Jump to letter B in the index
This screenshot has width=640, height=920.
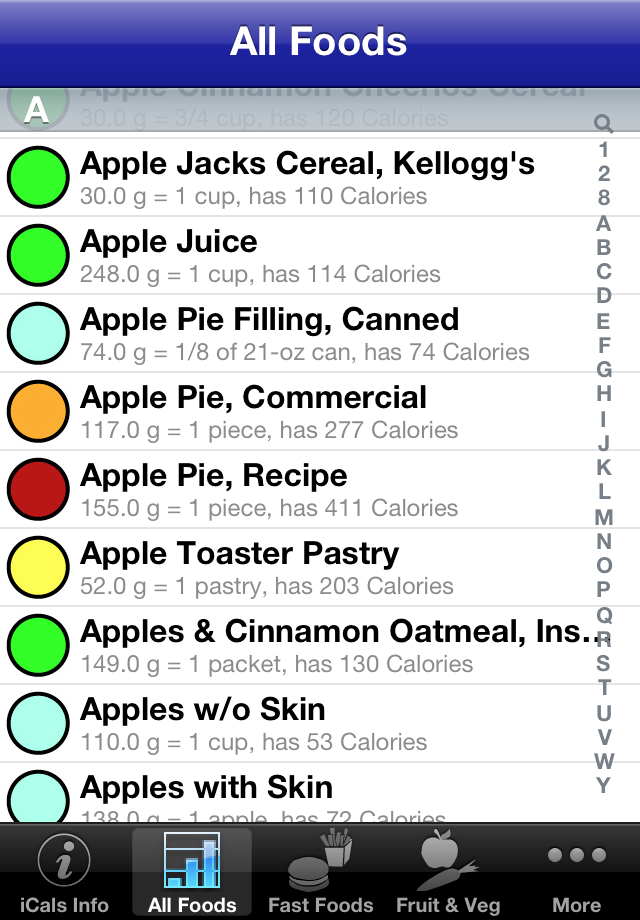[x=603, y=247]
